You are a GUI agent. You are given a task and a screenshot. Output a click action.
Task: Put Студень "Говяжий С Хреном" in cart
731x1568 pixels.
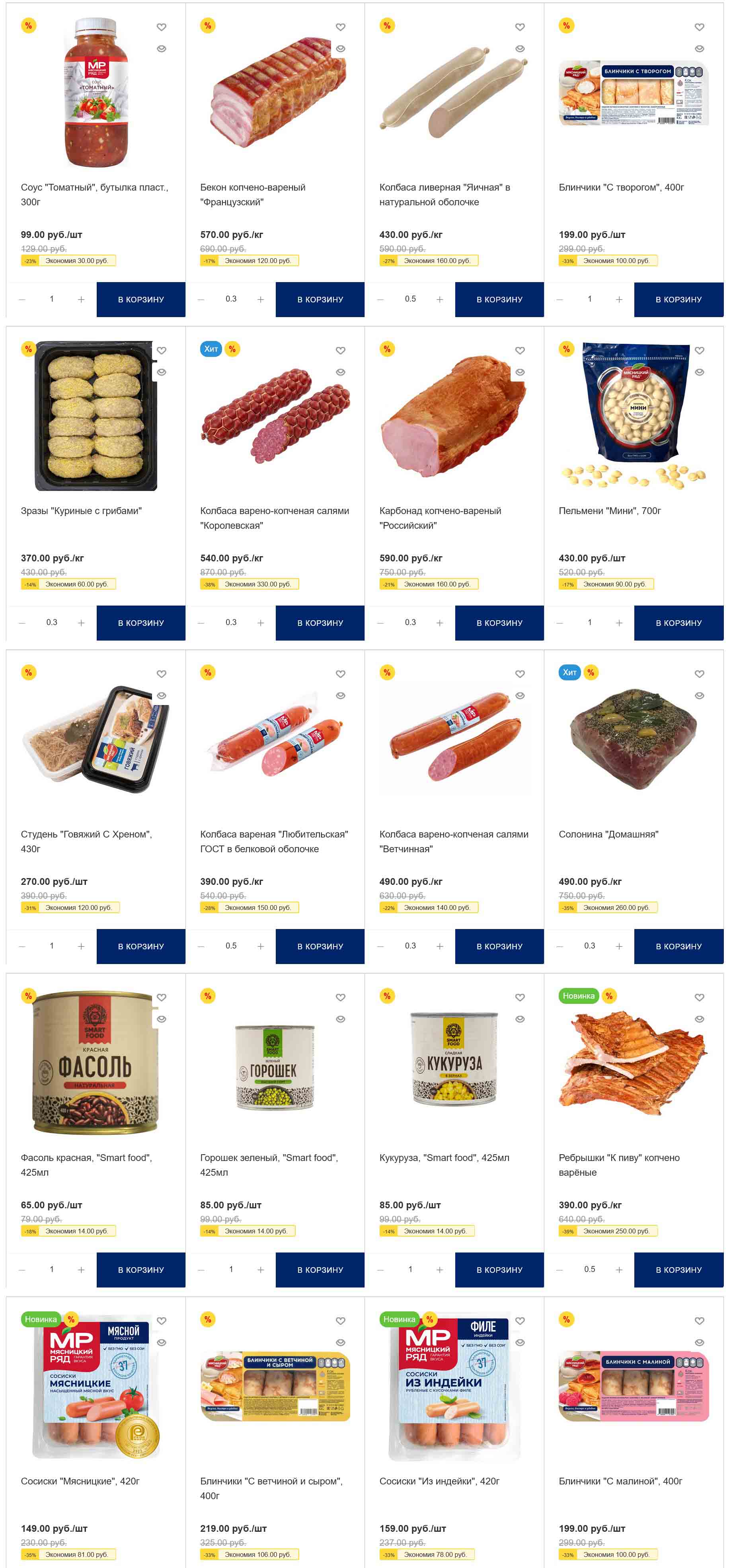point(140,946)
